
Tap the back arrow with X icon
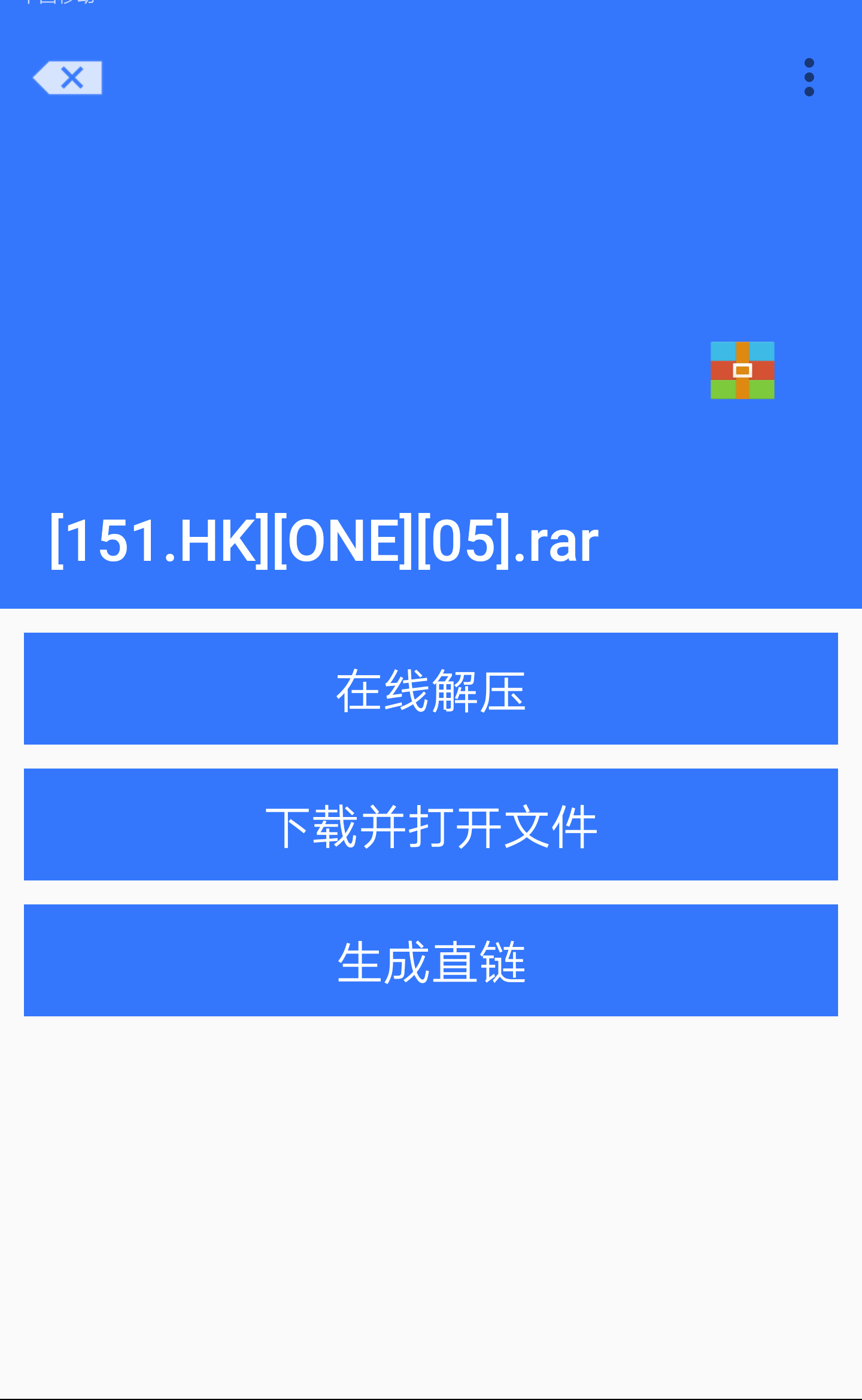[67, 78]
